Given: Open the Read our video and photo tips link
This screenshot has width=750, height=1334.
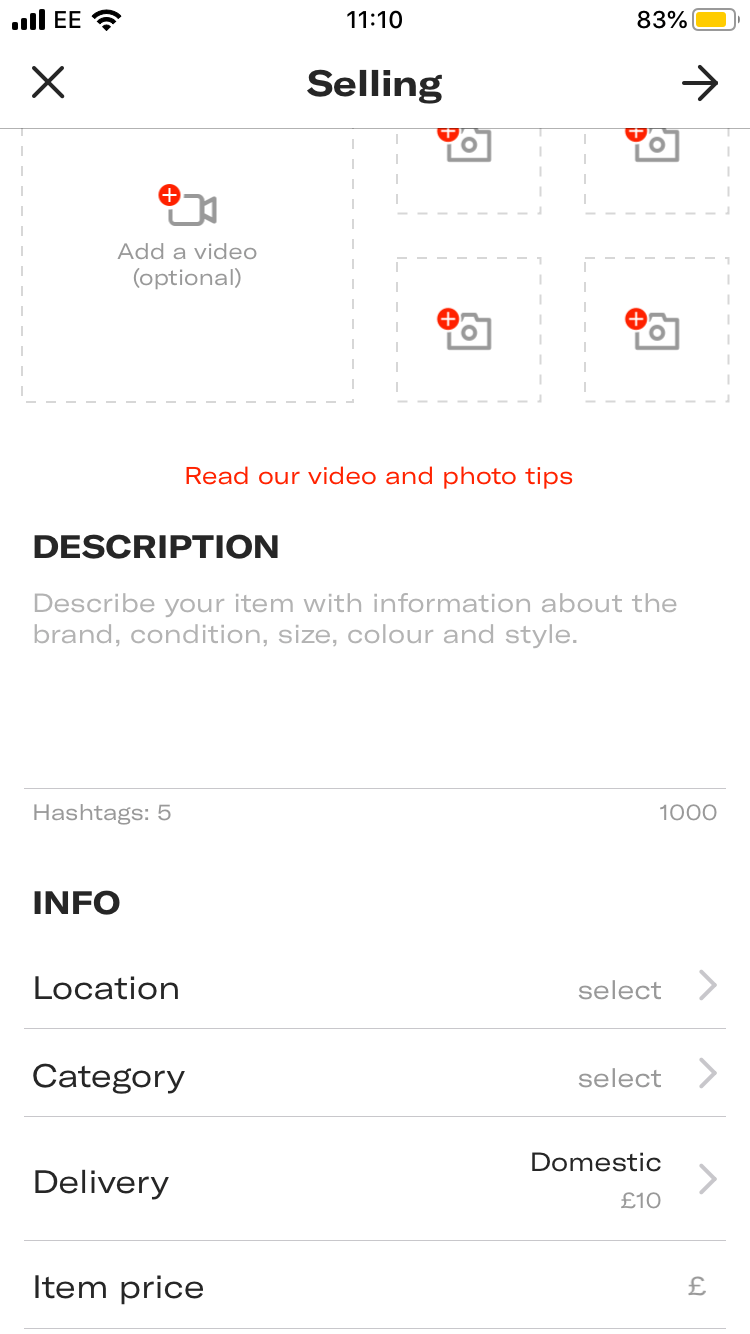Looking at the screenshot, I should 377,475.
